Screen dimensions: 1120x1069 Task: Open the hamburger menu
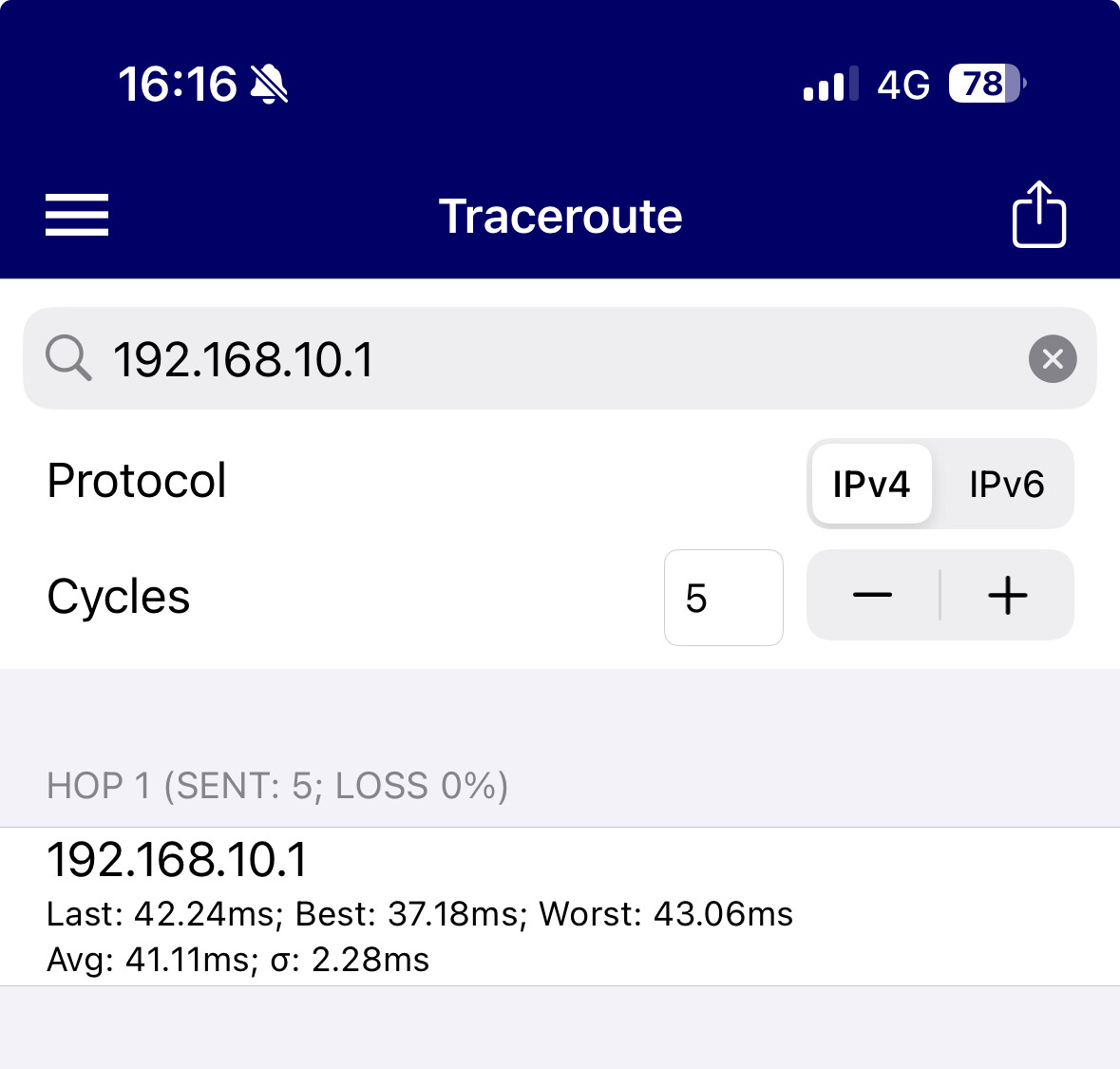[77, 215]
